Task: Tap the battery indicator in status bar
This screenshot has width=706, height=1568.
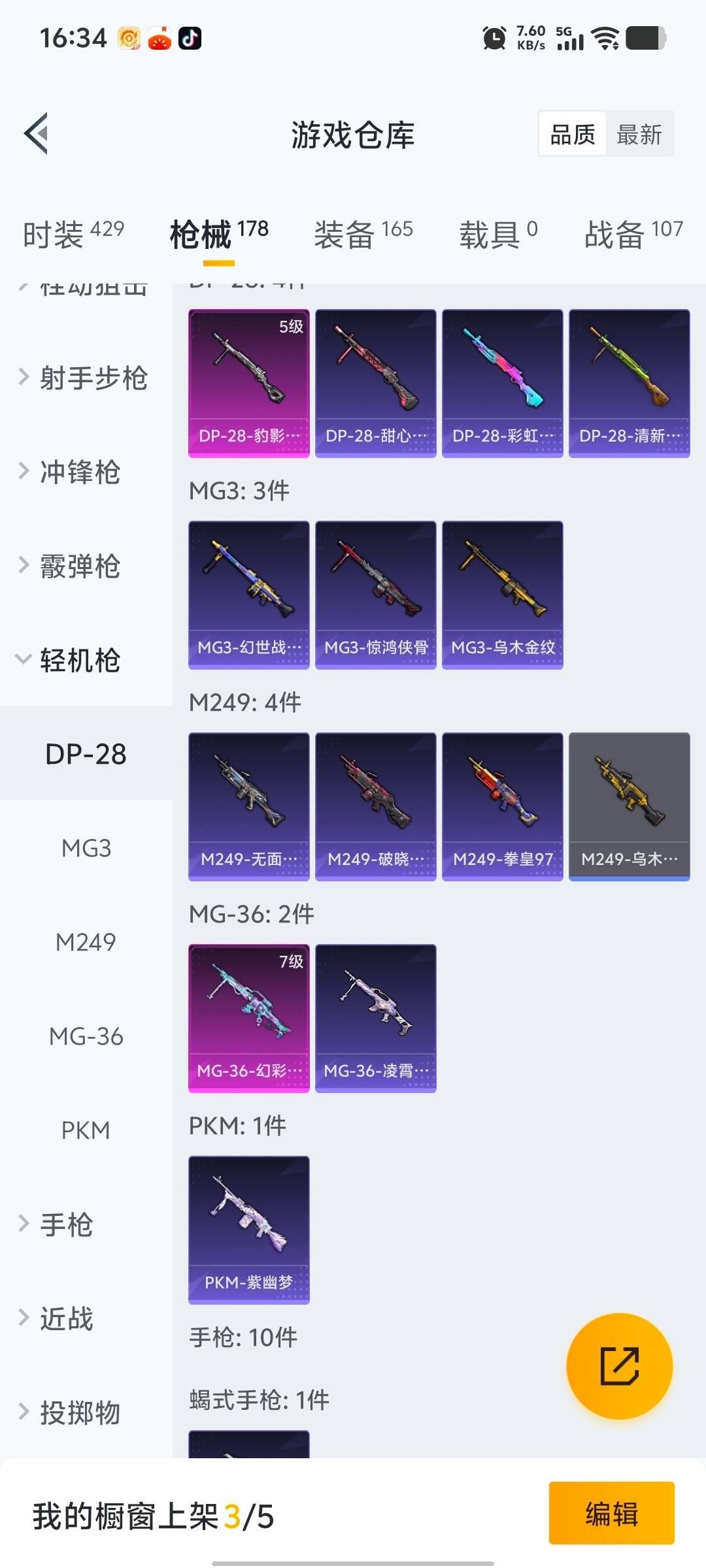Action: tap(644, 37)
